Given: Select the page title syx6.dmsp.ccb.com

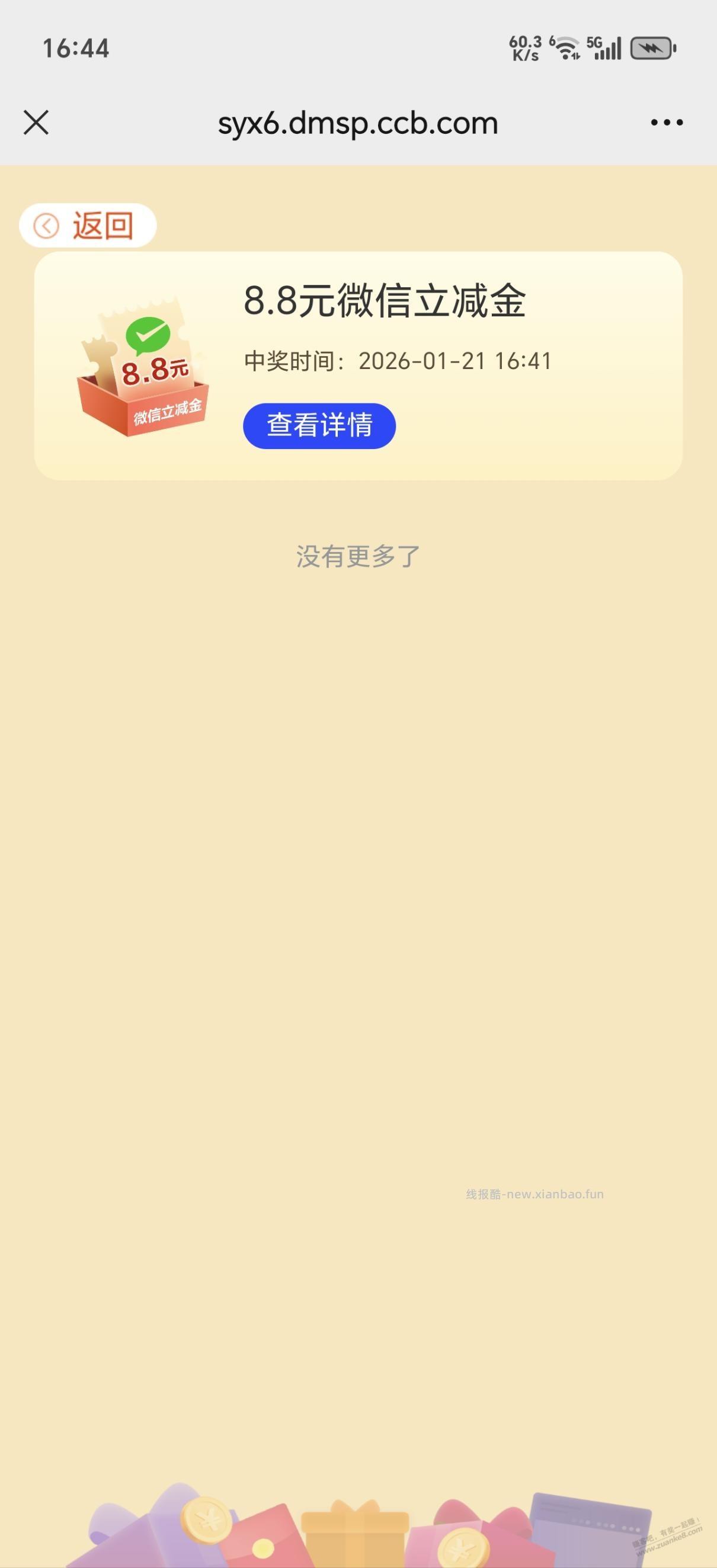Looking at the screenshot, I should [x=358, y=123].
